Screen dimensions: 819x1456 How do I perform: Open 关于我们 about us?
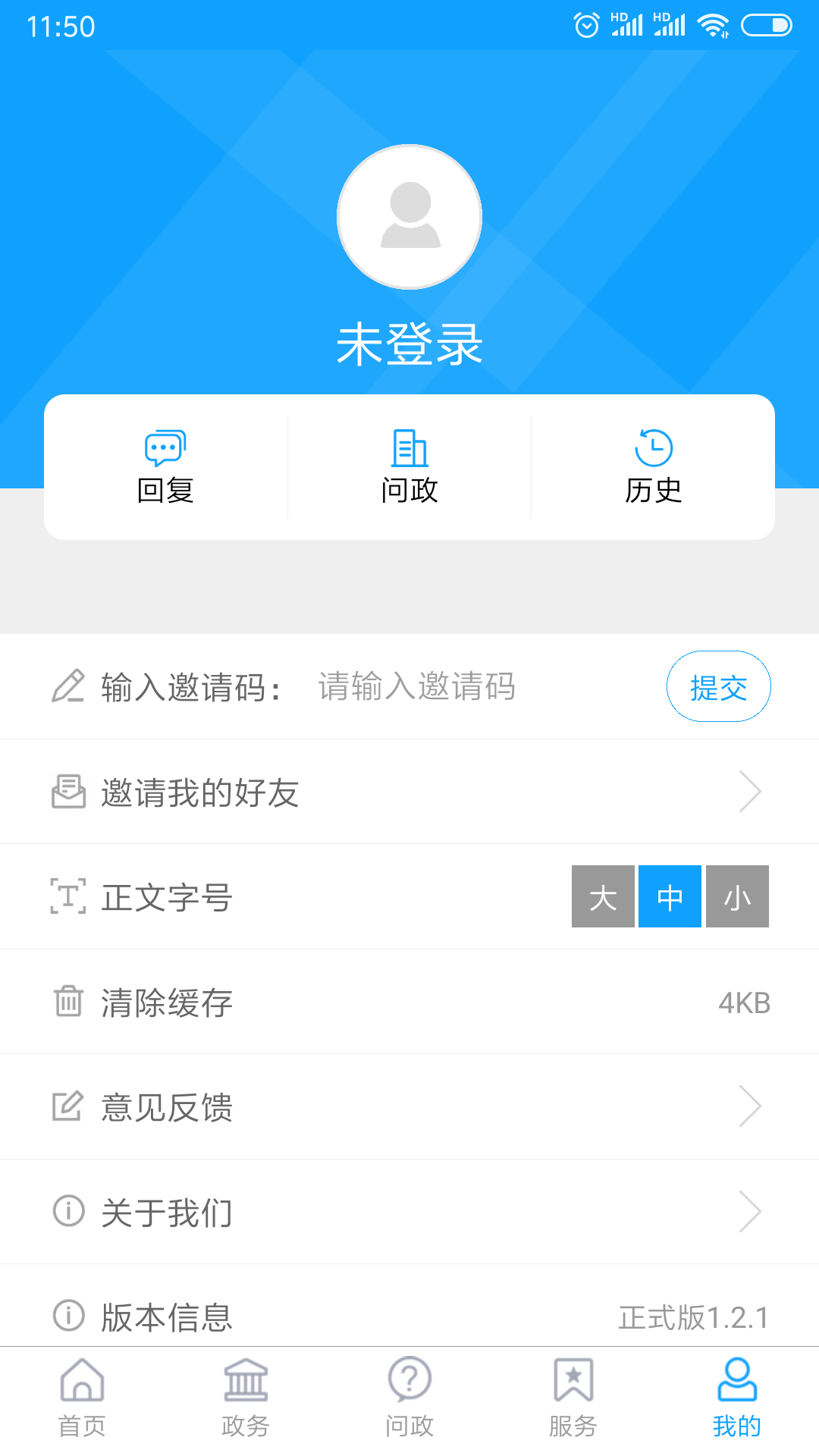click(409, 1212)
